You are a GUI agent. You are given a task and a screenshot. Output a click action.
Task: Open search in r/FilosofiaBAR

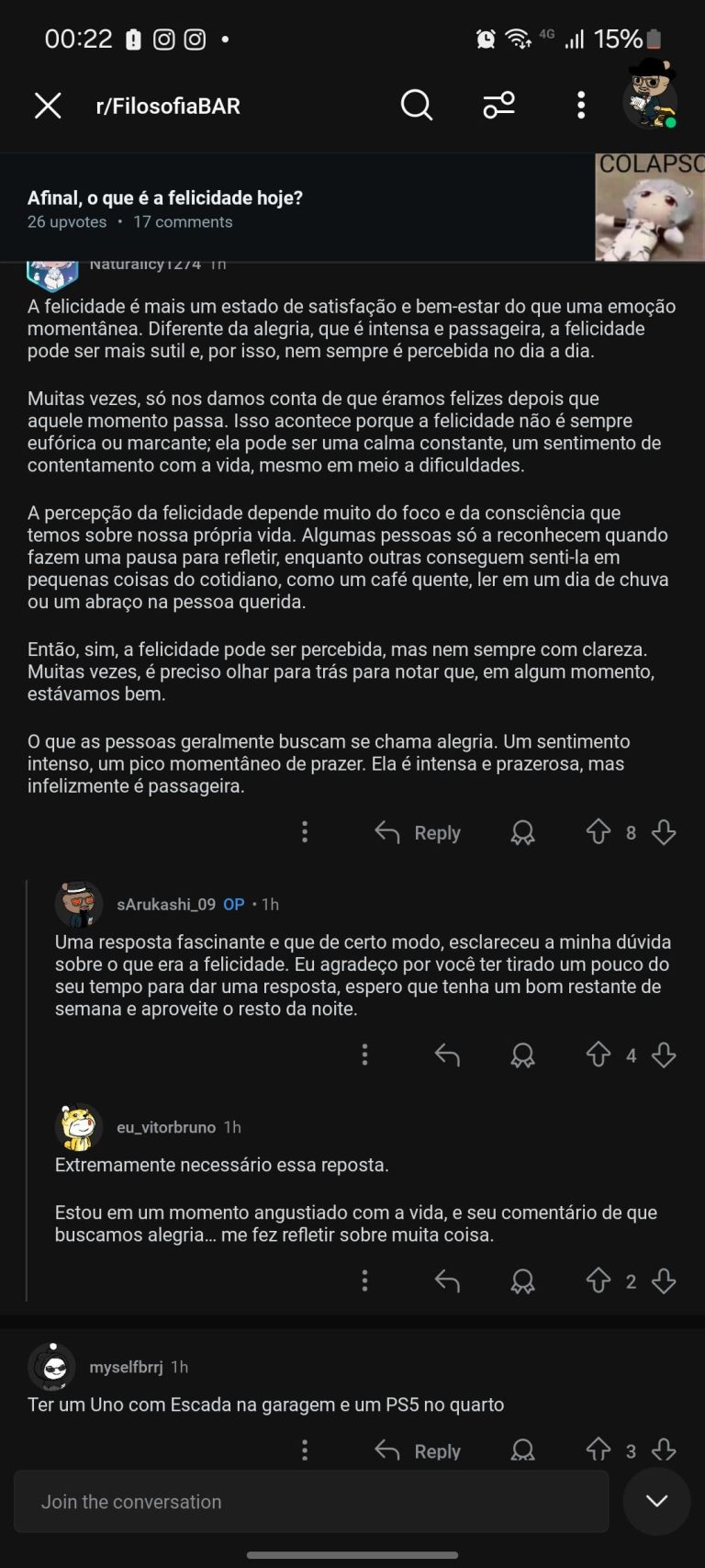(x=416, y=106)
